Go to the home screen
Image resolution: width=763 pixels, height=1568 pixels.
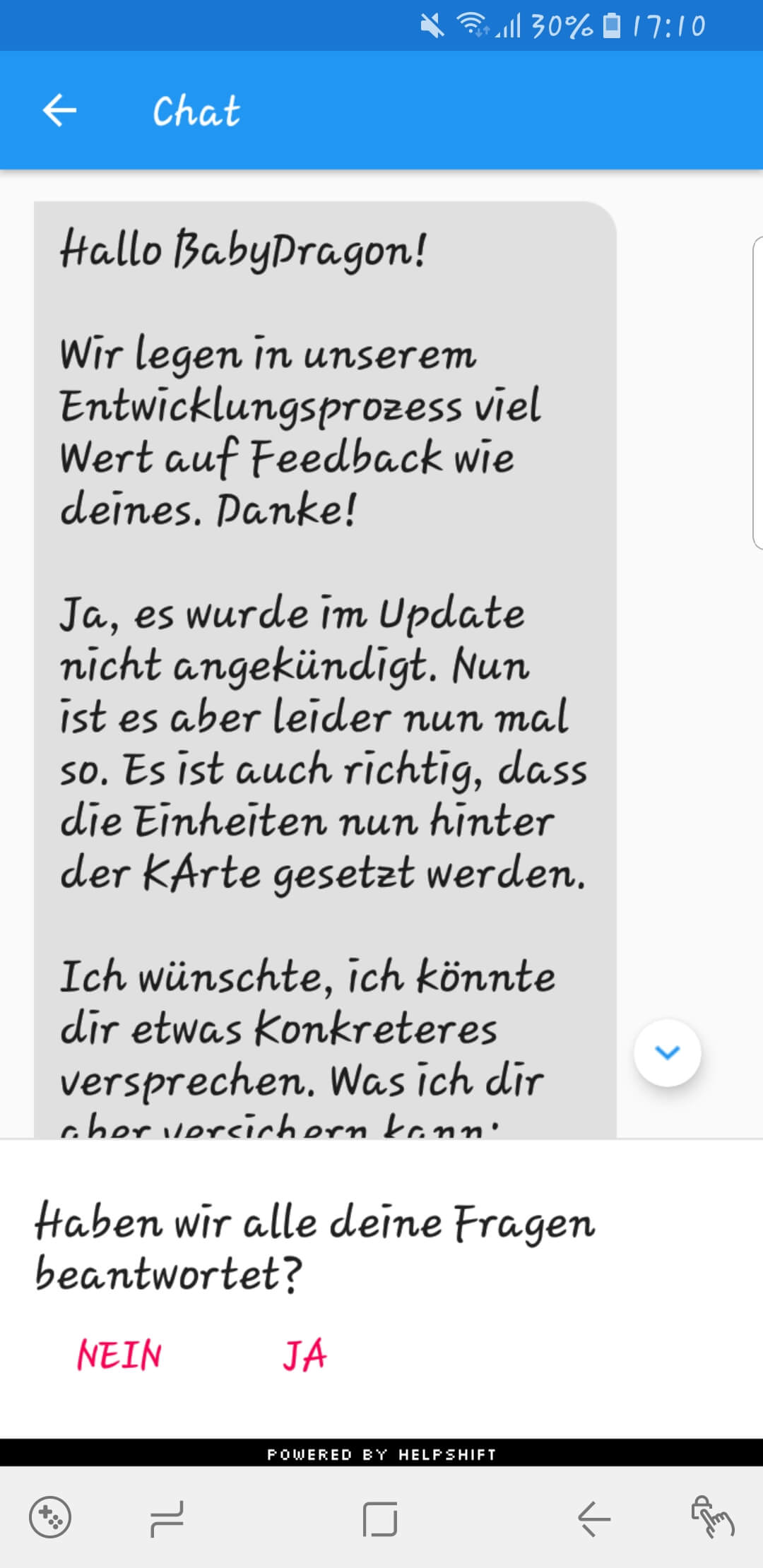(380, 1519)
